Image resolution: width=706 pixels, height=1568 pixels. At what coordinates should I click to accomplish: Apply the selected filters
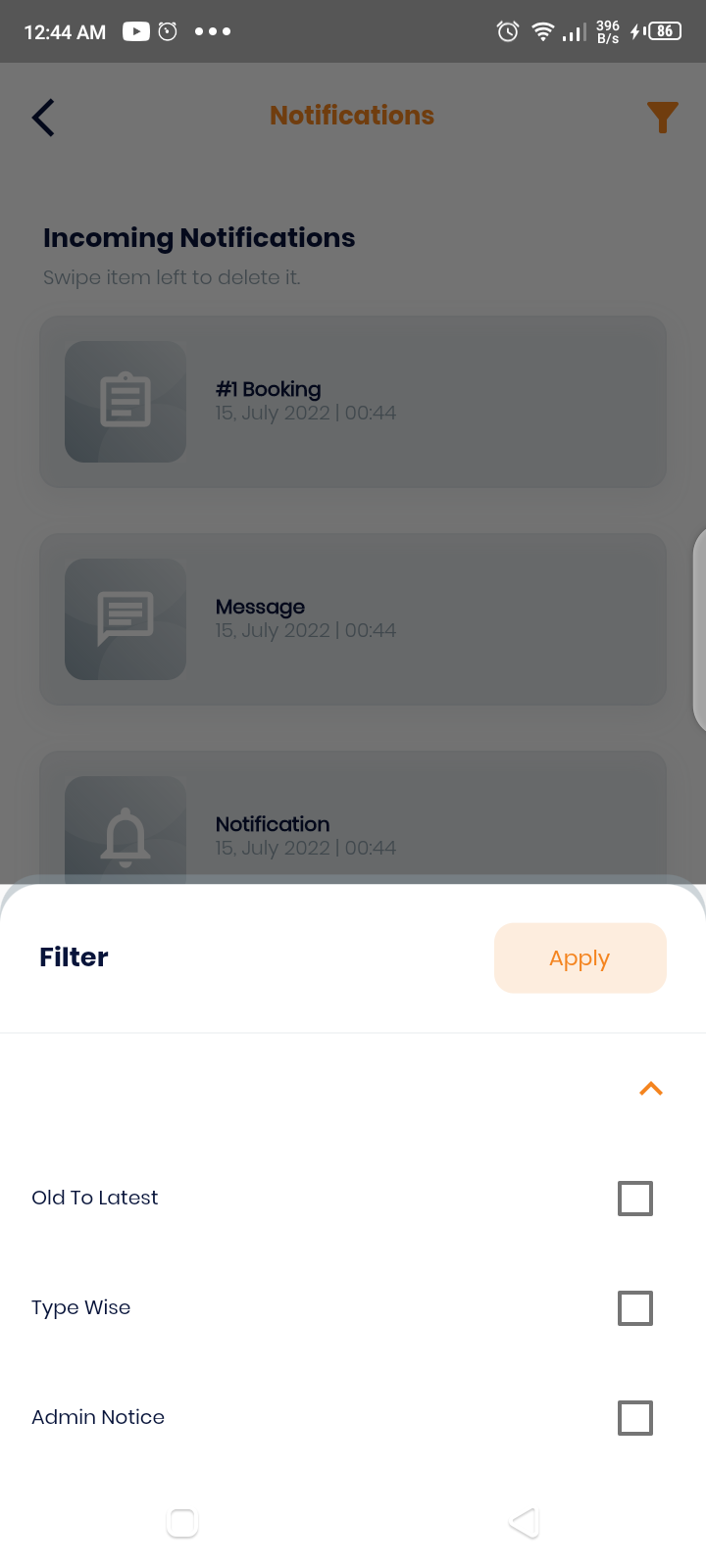580,957
